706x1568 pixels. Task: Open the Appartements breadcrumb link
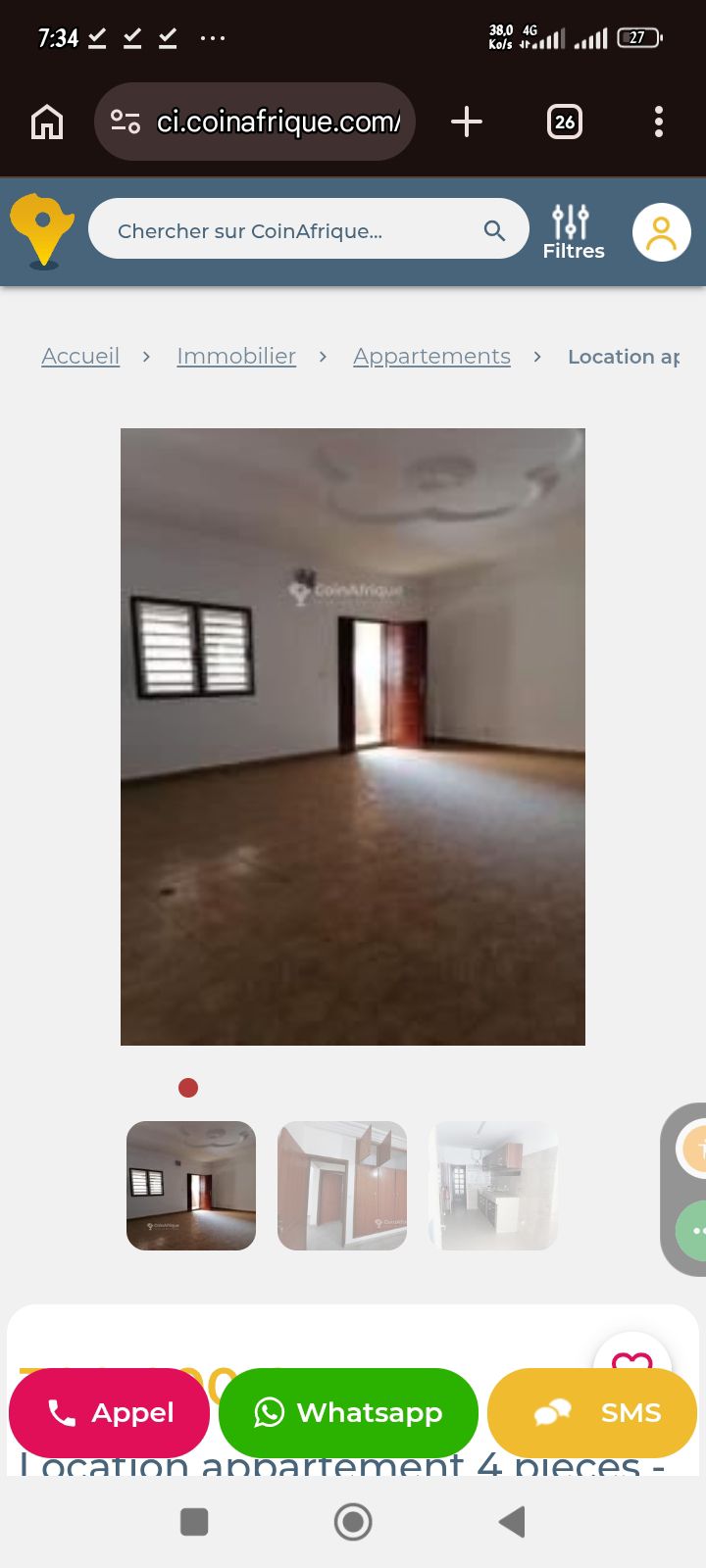point(431,356)
